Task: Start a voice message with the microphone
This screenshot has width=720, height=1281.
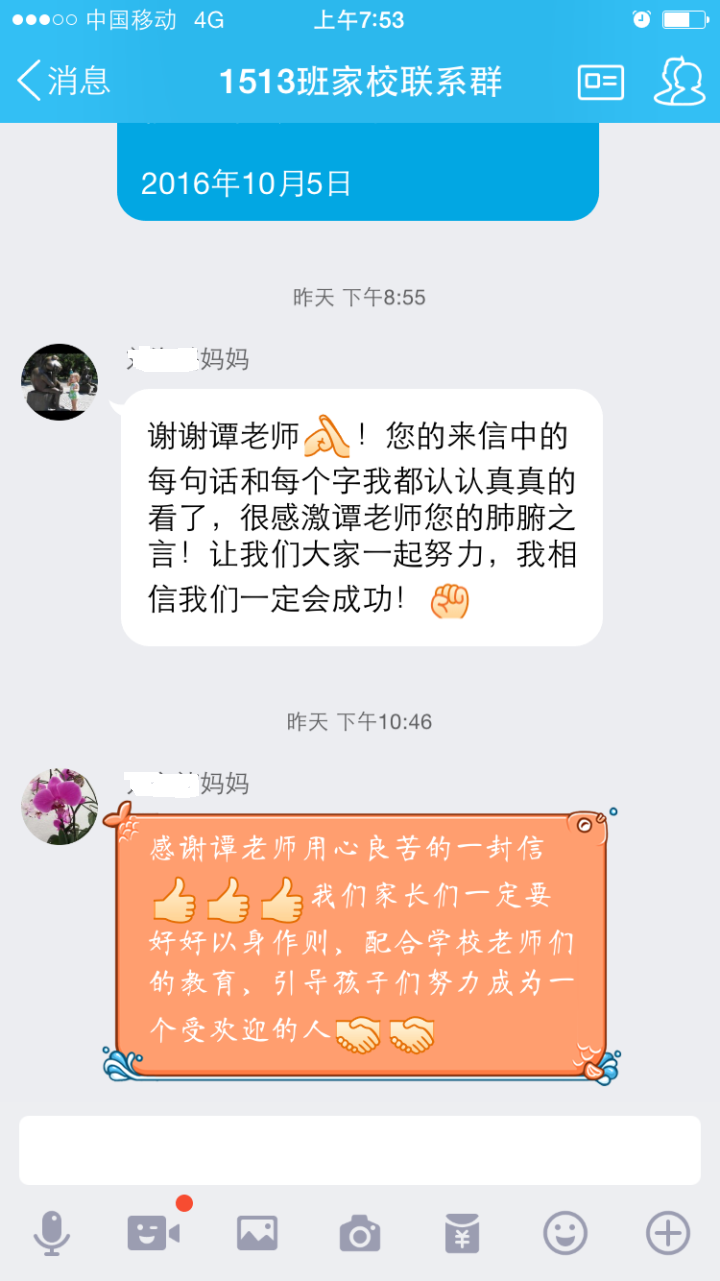Action: tap(52, 1232)
